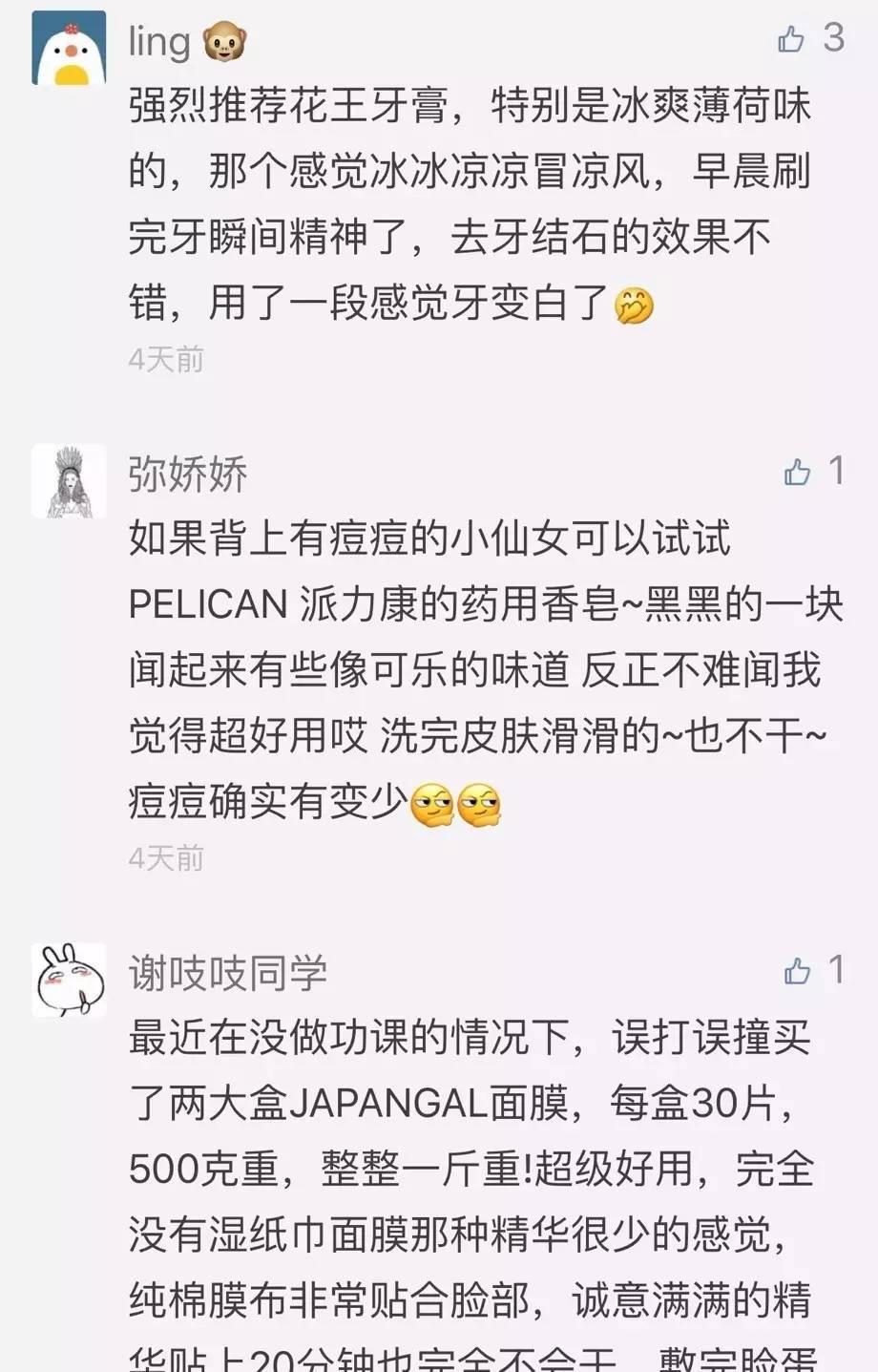Image resolution: width=878 pixels, height=1372 pixels.
Task: Open 弥娇娇's profile avatar
Action: [69, 481]
